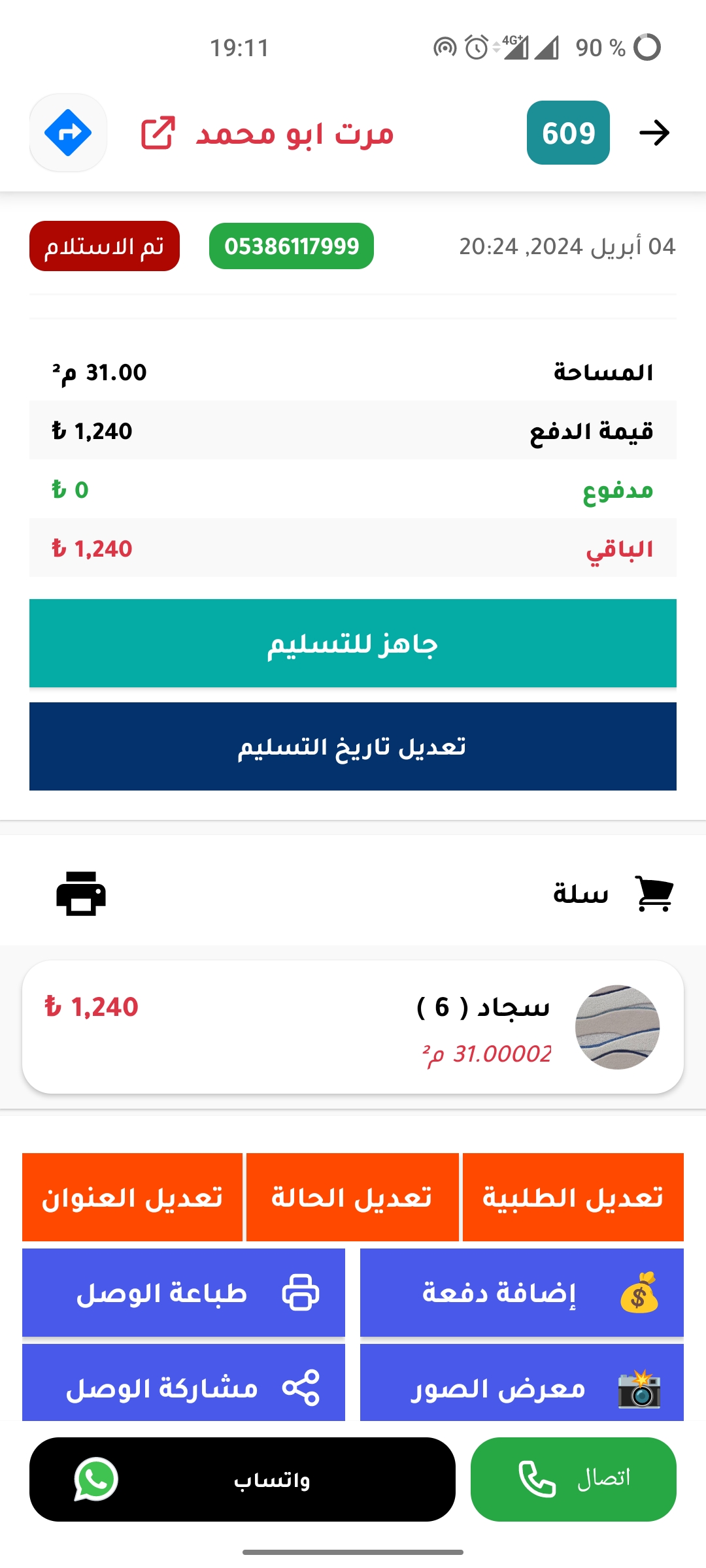Open directions via the blue navigation icon
The height and width of the screenshot is (1568, 706).
coord(68,133)
